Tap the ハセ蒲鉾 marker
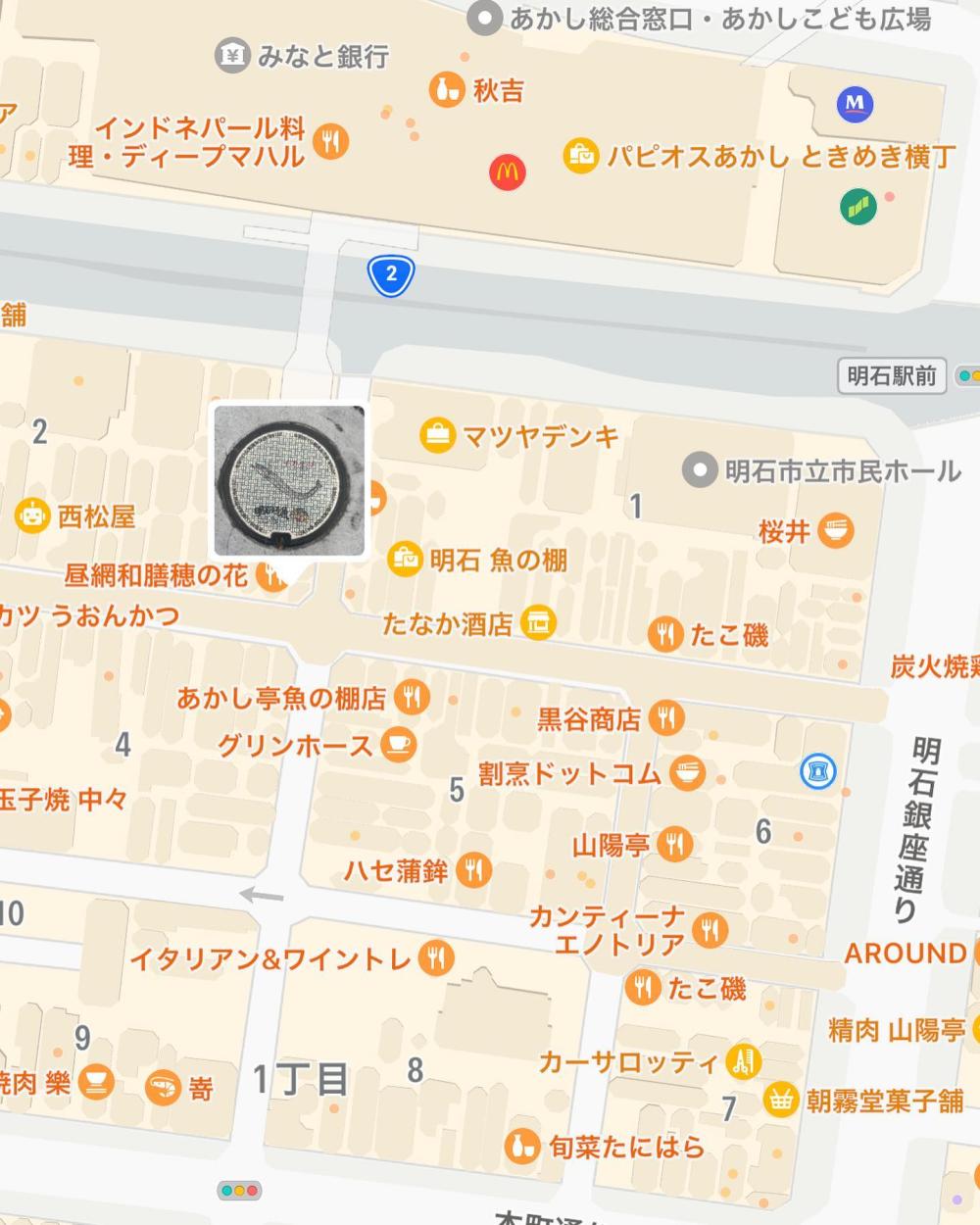This screenshot has width=980, height=1225. [473, 869]
